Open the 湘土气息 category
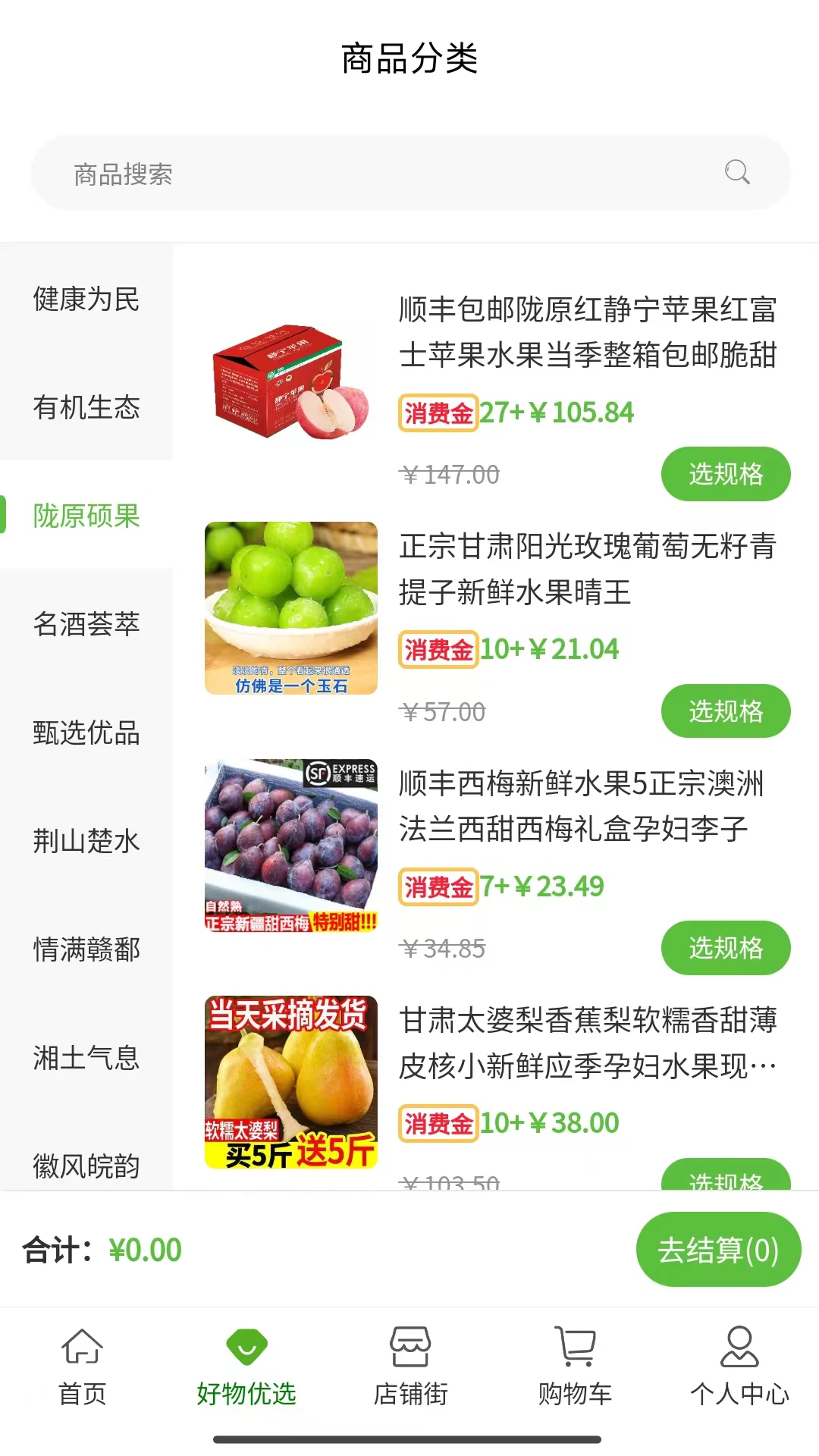This screenshot has width=819, height=1456. pyautogui.click(x=86, y=1058)
